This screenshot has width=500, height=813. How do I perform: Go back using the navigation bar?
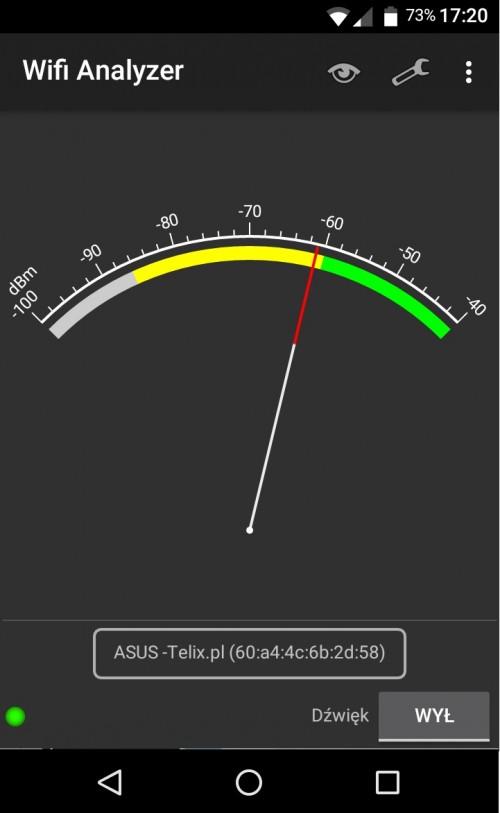point(110,782)
